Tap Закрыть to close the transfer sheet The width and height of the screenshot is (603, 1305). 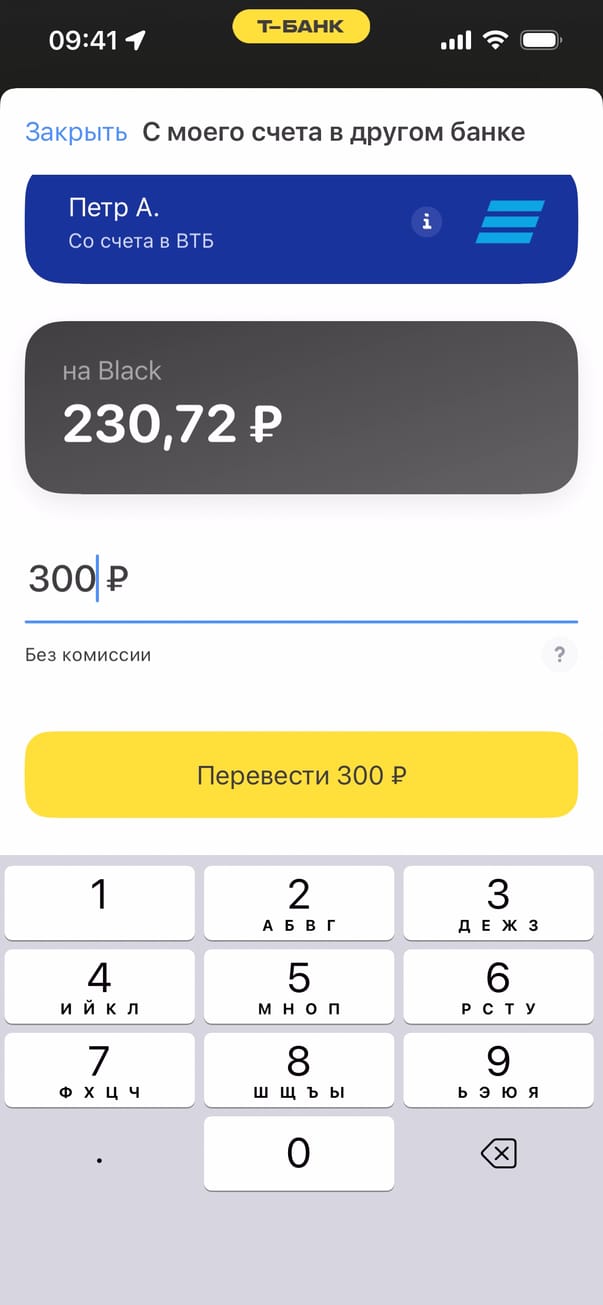tap(76, 132)
